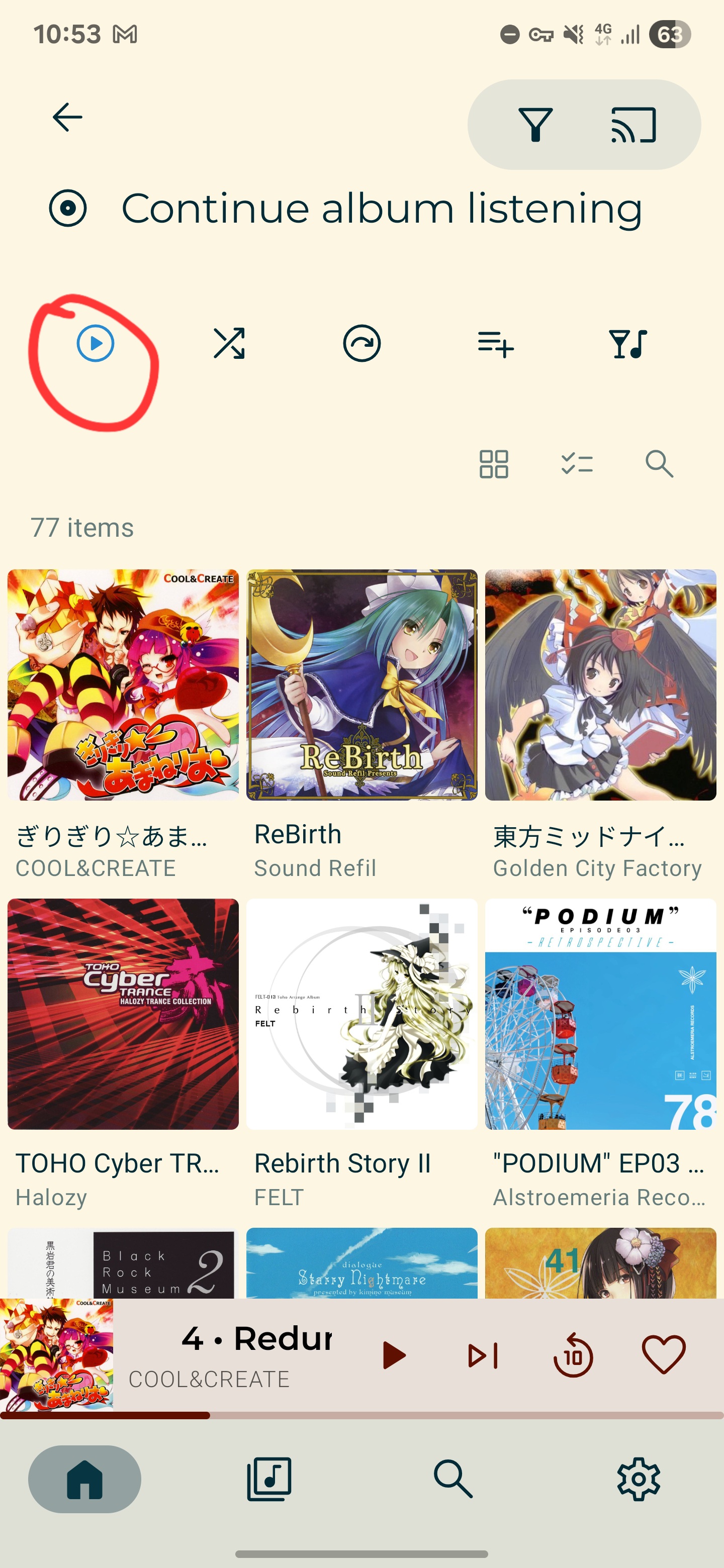This screenshot has width=724, height=1568.
Task: Search within the 77 items
Action: [659, 464]
